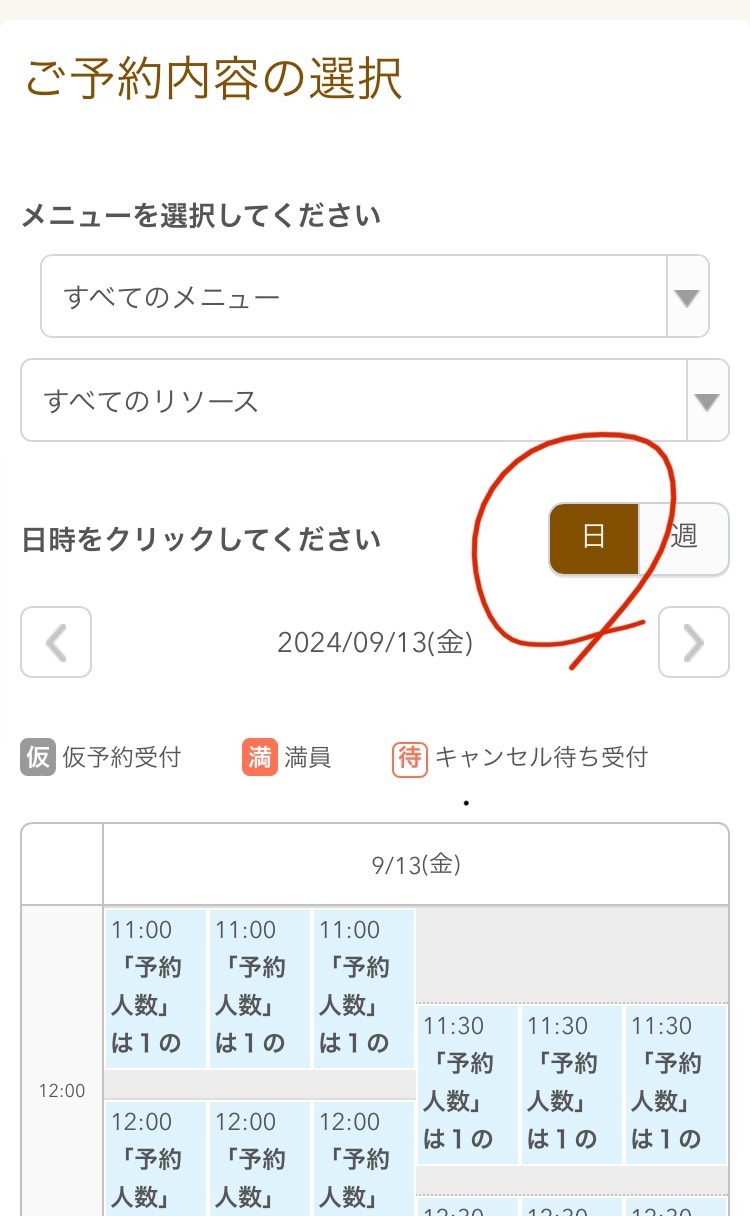Open the すべてのメニュー dropdown
Image resolution: width=750 pixels, height=1216 pixels.
click(374, 297)
